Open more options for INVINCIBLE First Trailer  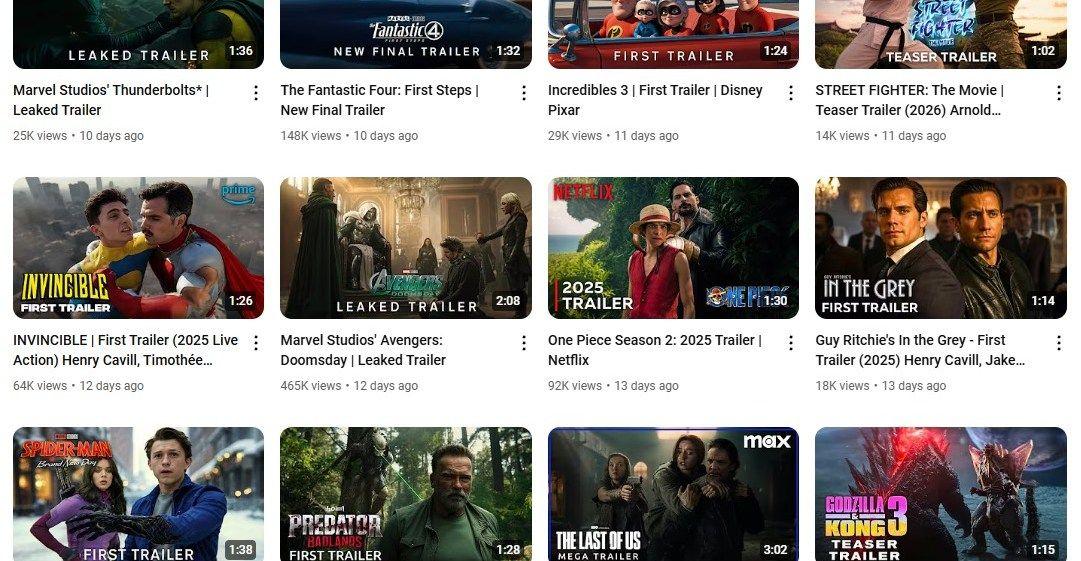click(x=256, y=343)
